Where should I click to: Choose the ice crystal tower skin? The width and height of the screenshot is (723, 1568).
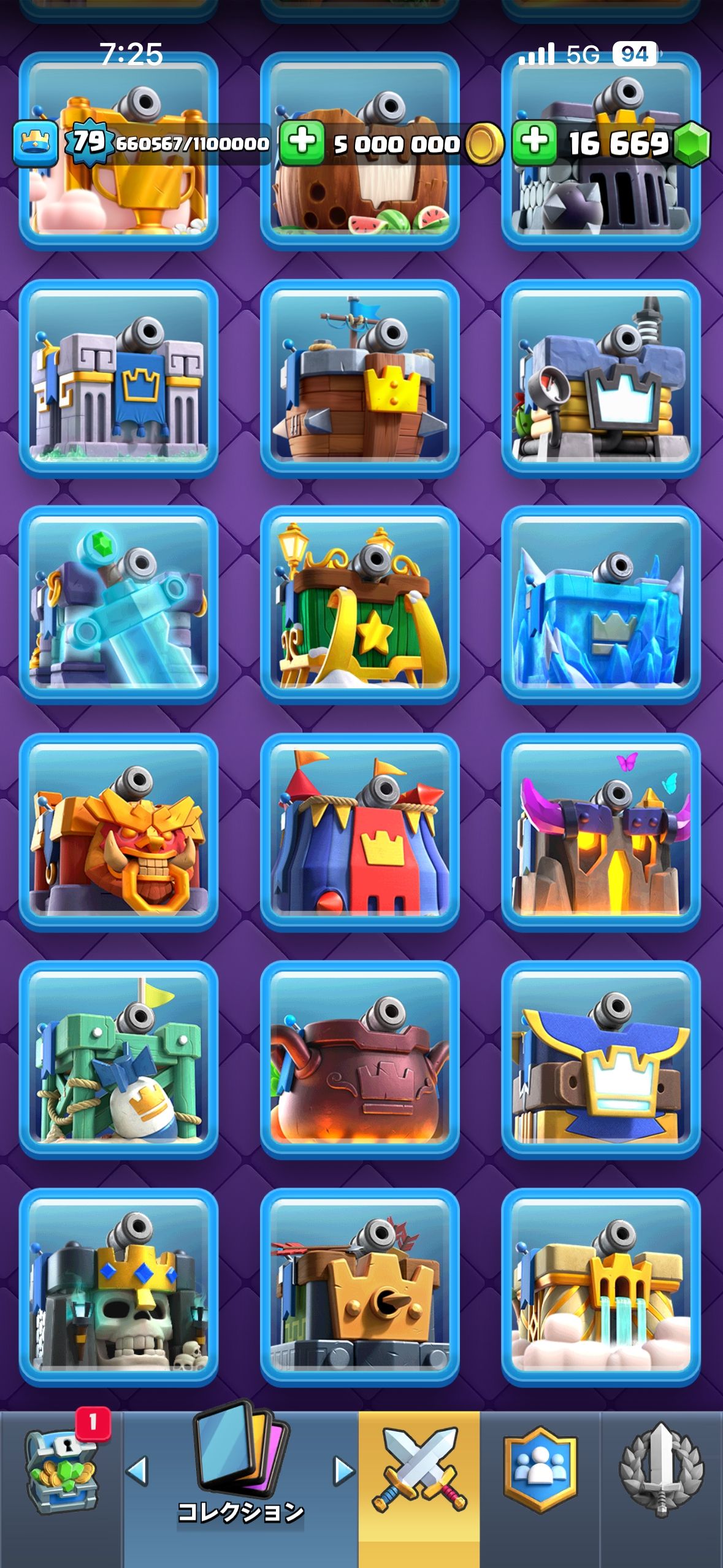(600, 605)
